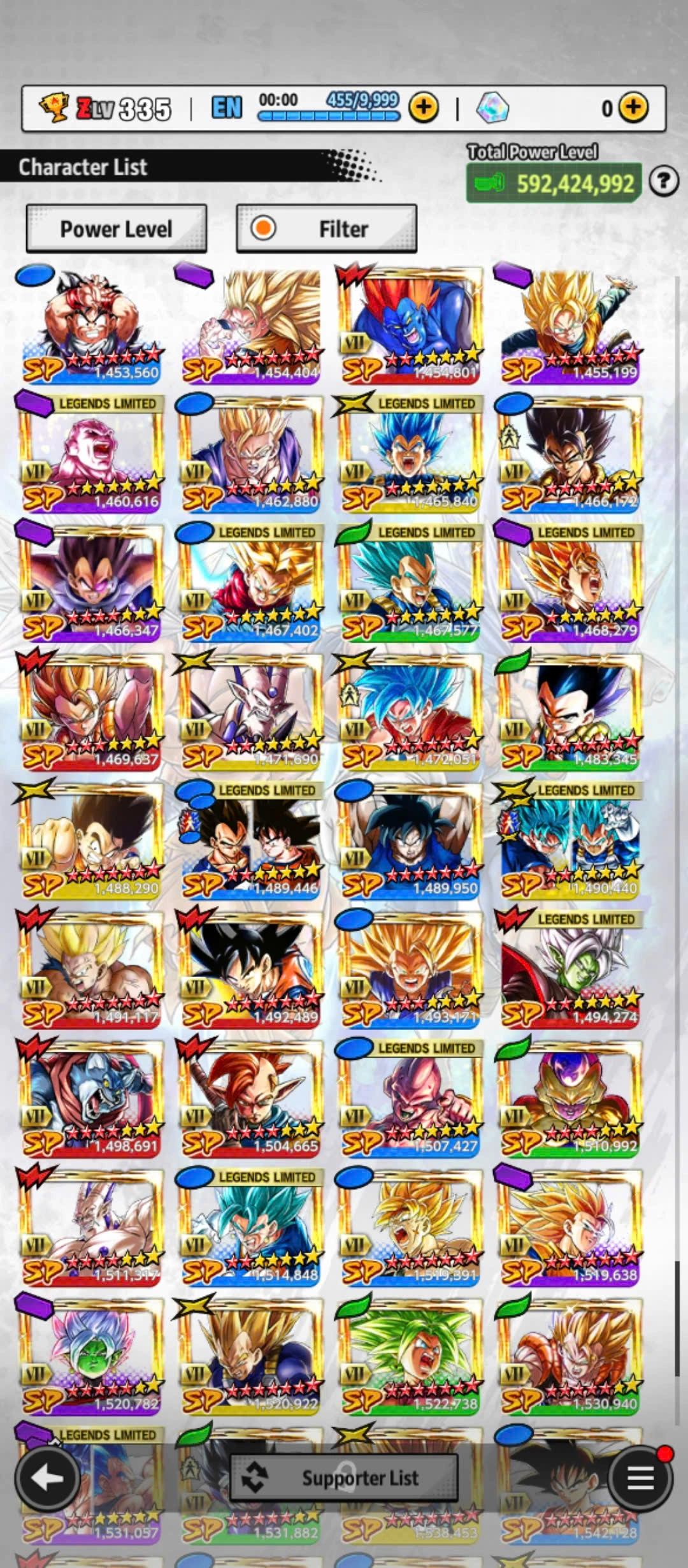Viewport: 688px width, 1568px height.
Task: Tap the plus icon to add crystals
Action: coord(633,108)
